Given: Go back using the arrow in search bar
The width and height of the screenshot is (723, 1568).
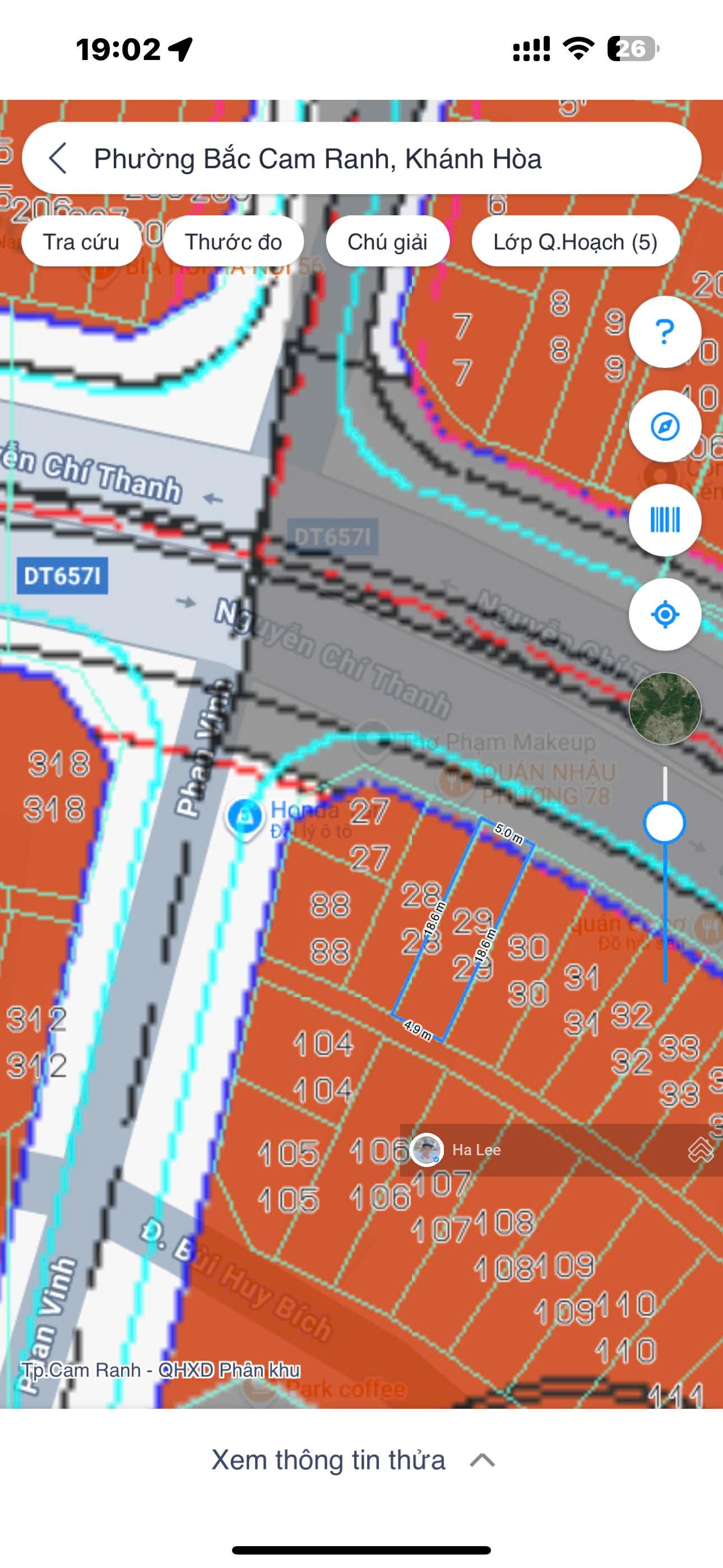Looking at the screenshot, I should (58, 158).
